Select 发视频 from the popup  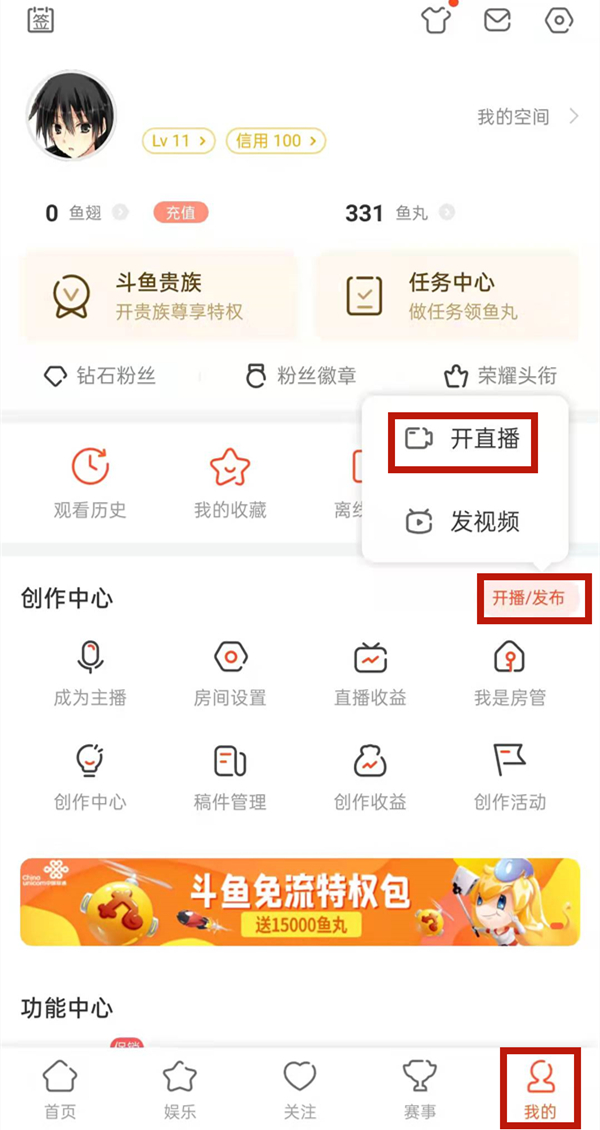click(463, 521)
